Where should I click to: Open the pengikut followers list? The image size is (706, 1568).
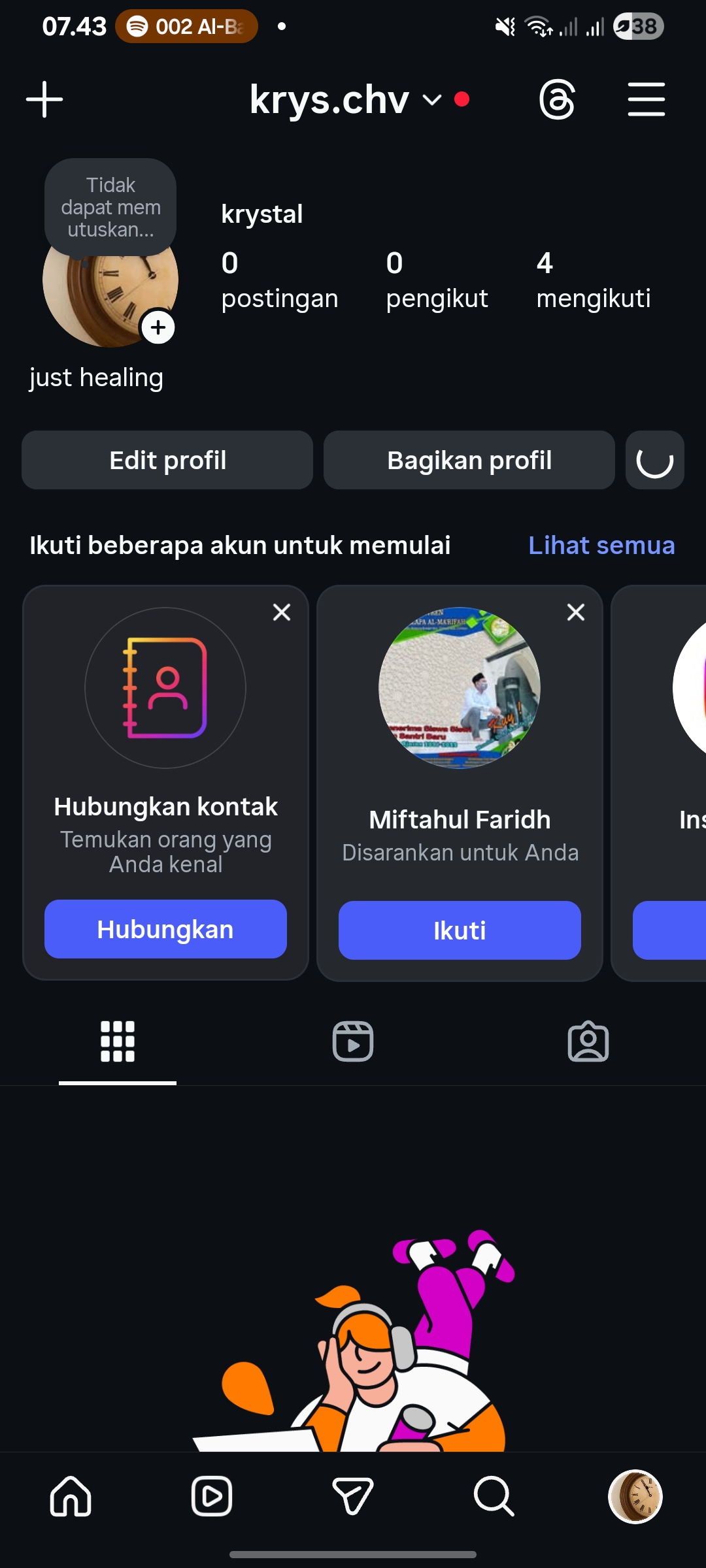click(x=436, y=280)
